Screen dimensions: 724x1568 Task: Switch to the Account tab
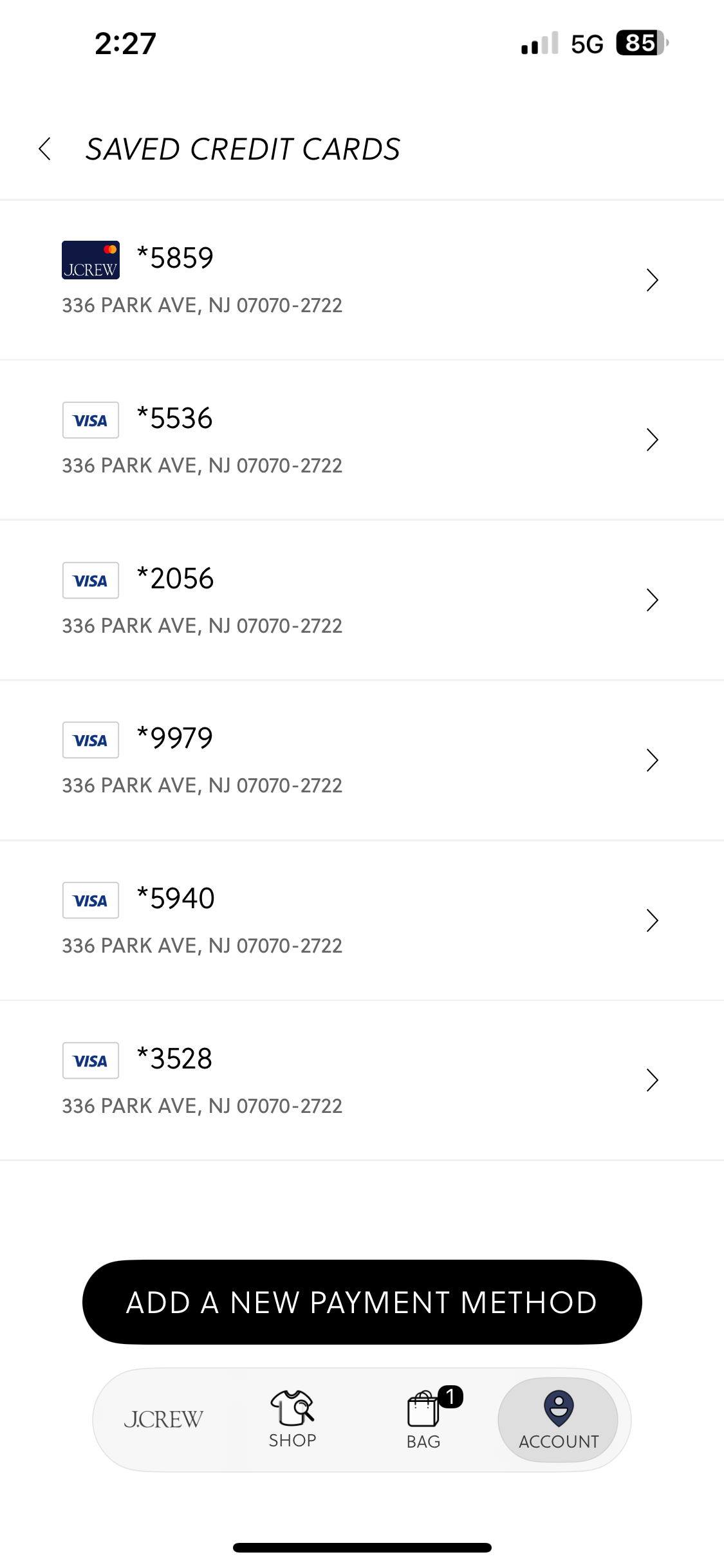point(558,1419)
